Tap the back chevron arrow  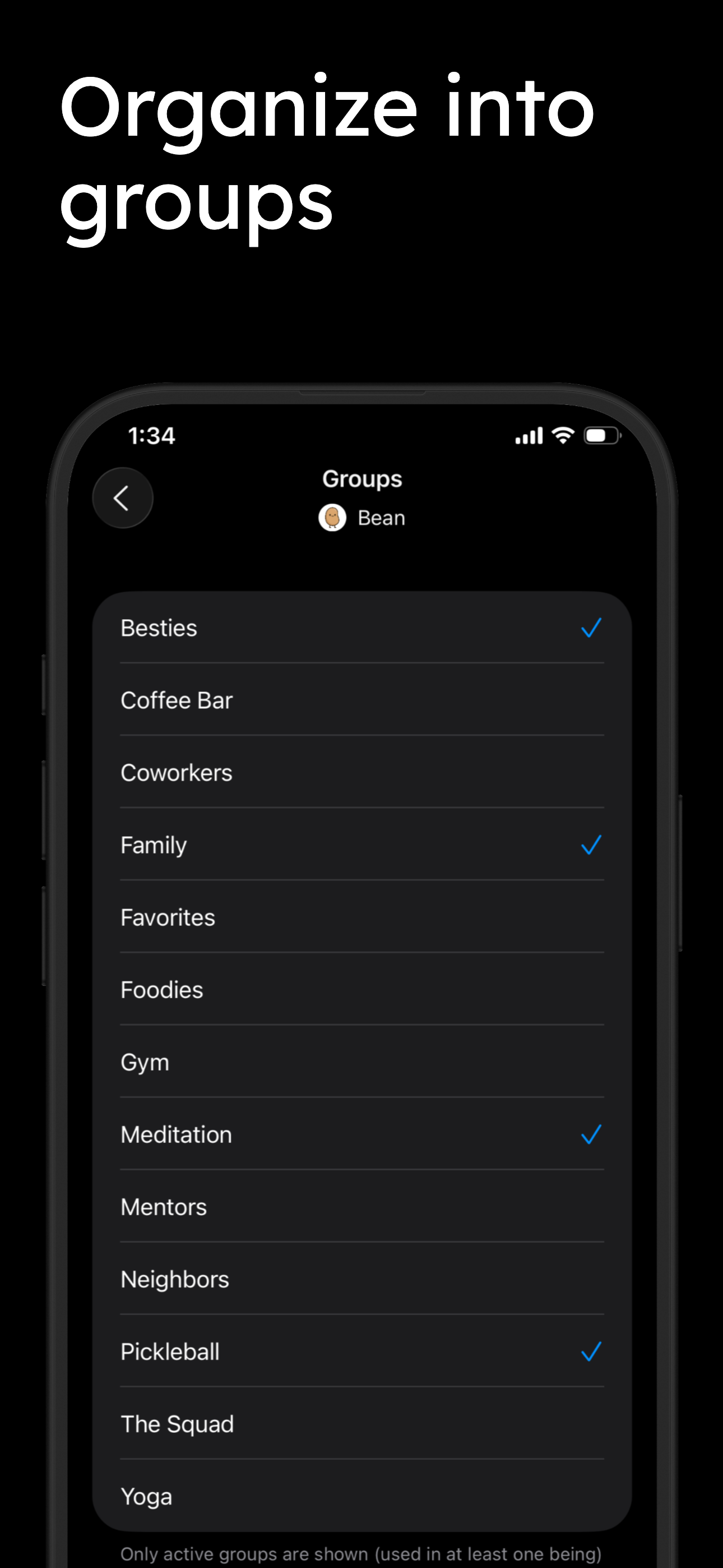pos(122,497)
